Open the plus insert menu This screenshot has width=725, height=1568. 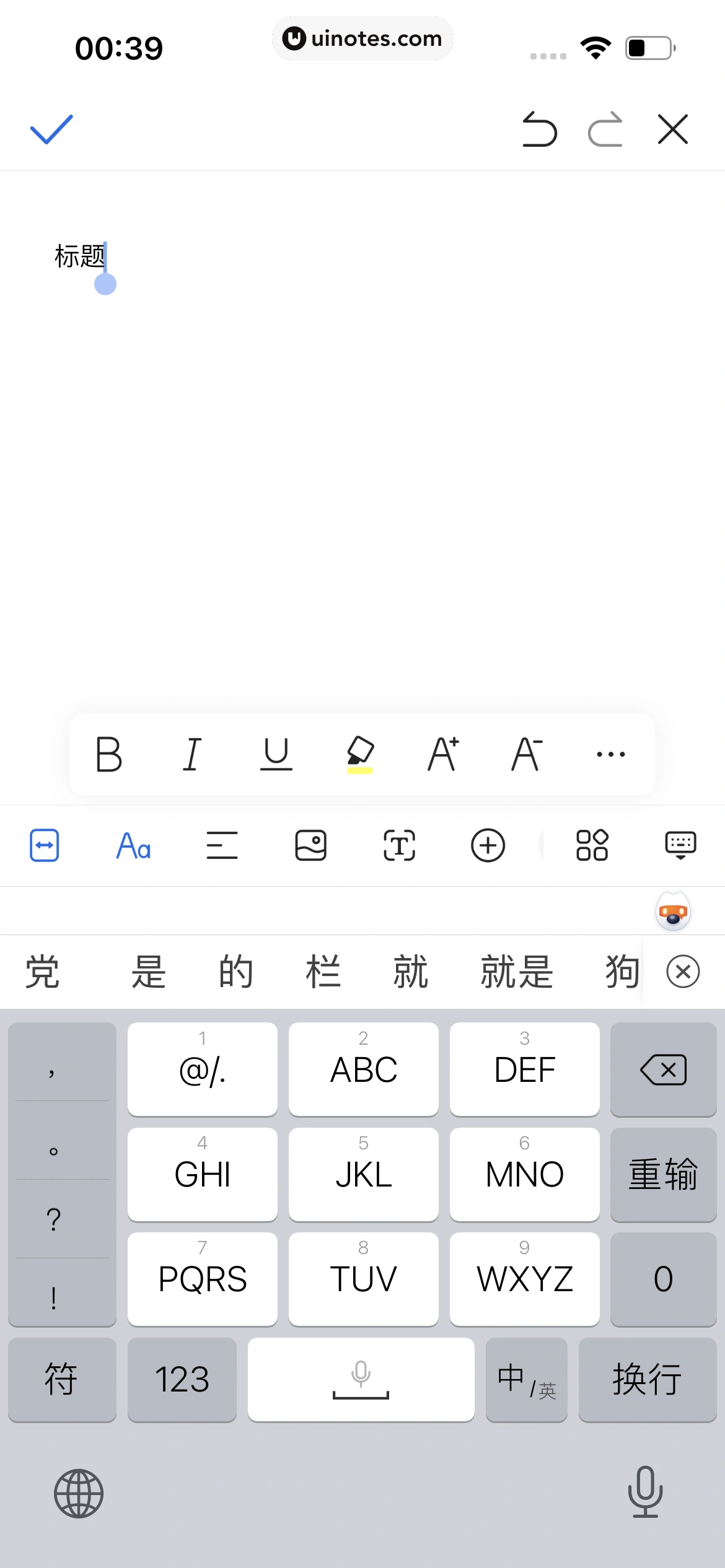(488, 846)
